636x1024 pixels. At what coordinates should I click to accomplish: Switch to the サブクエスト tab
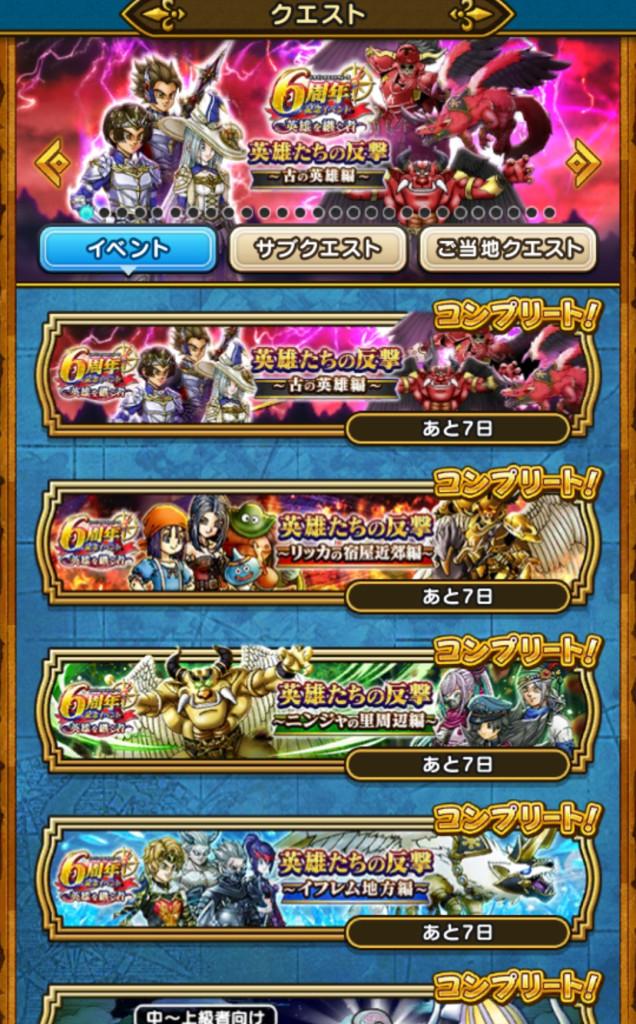coord(317,249)
